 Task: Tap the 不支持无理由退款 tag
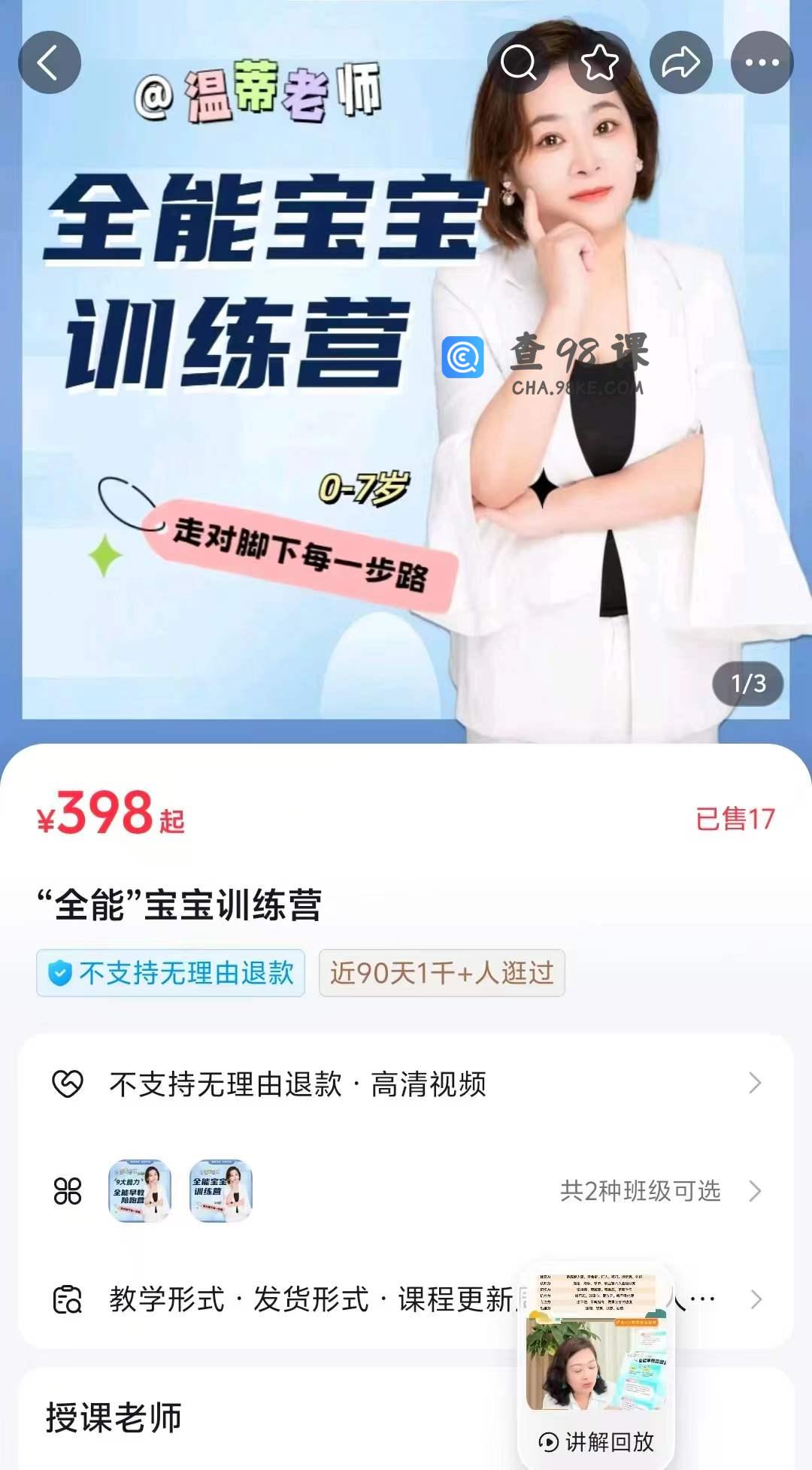coord(171,973)
